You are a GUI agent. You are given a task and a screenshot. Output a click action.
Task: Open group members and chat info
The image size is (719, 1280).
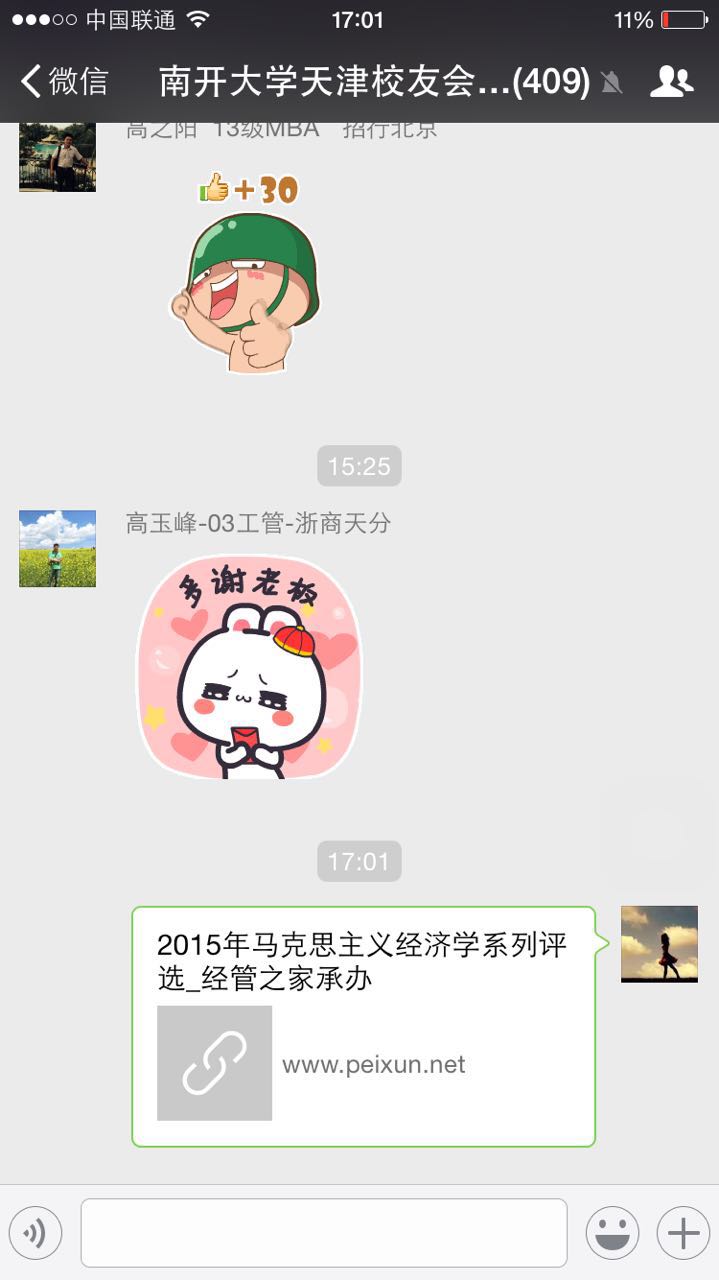(x=671, y=82)
